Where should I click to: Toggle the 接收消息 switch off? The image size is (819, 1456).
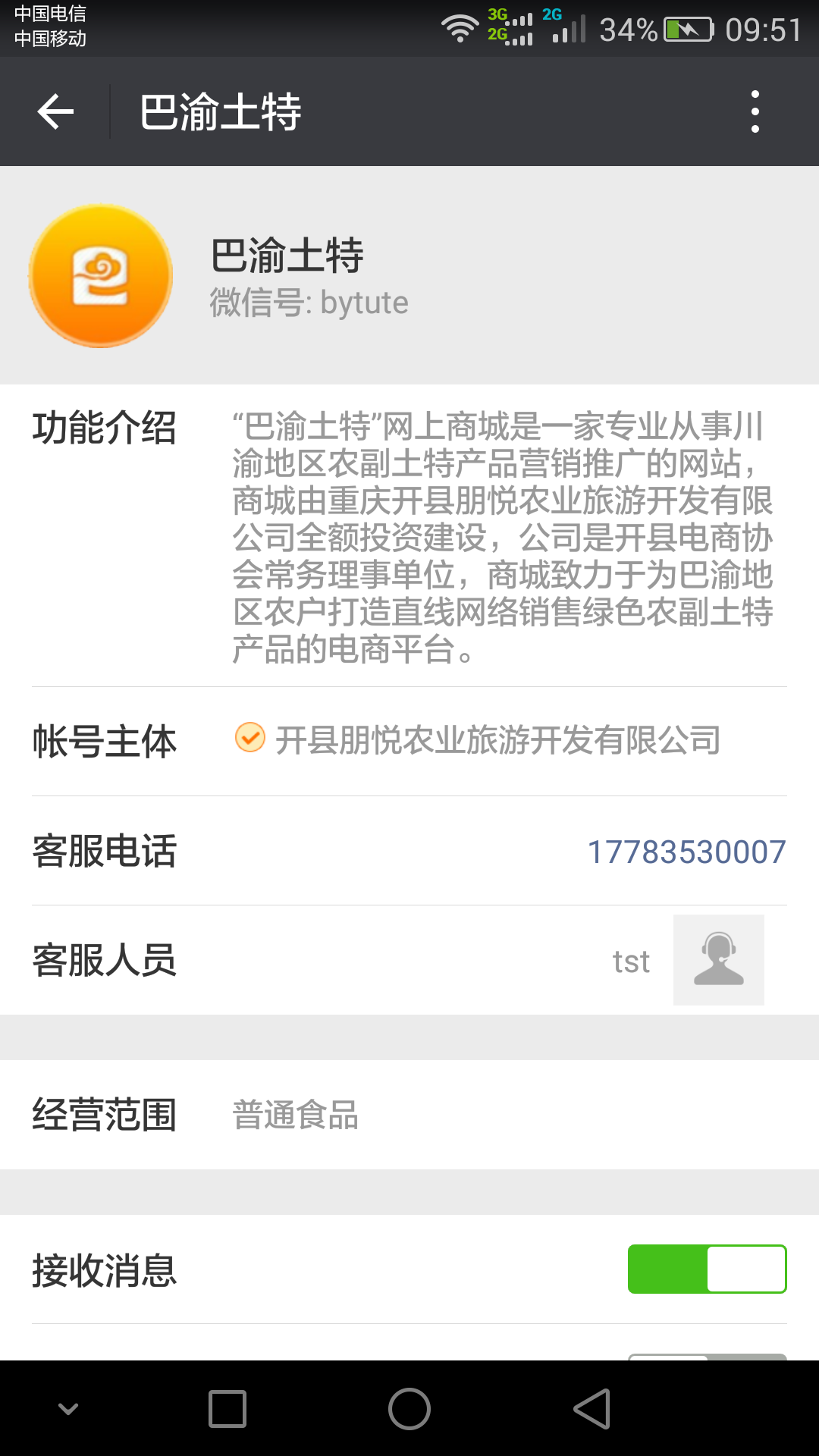click(707, 1269)
